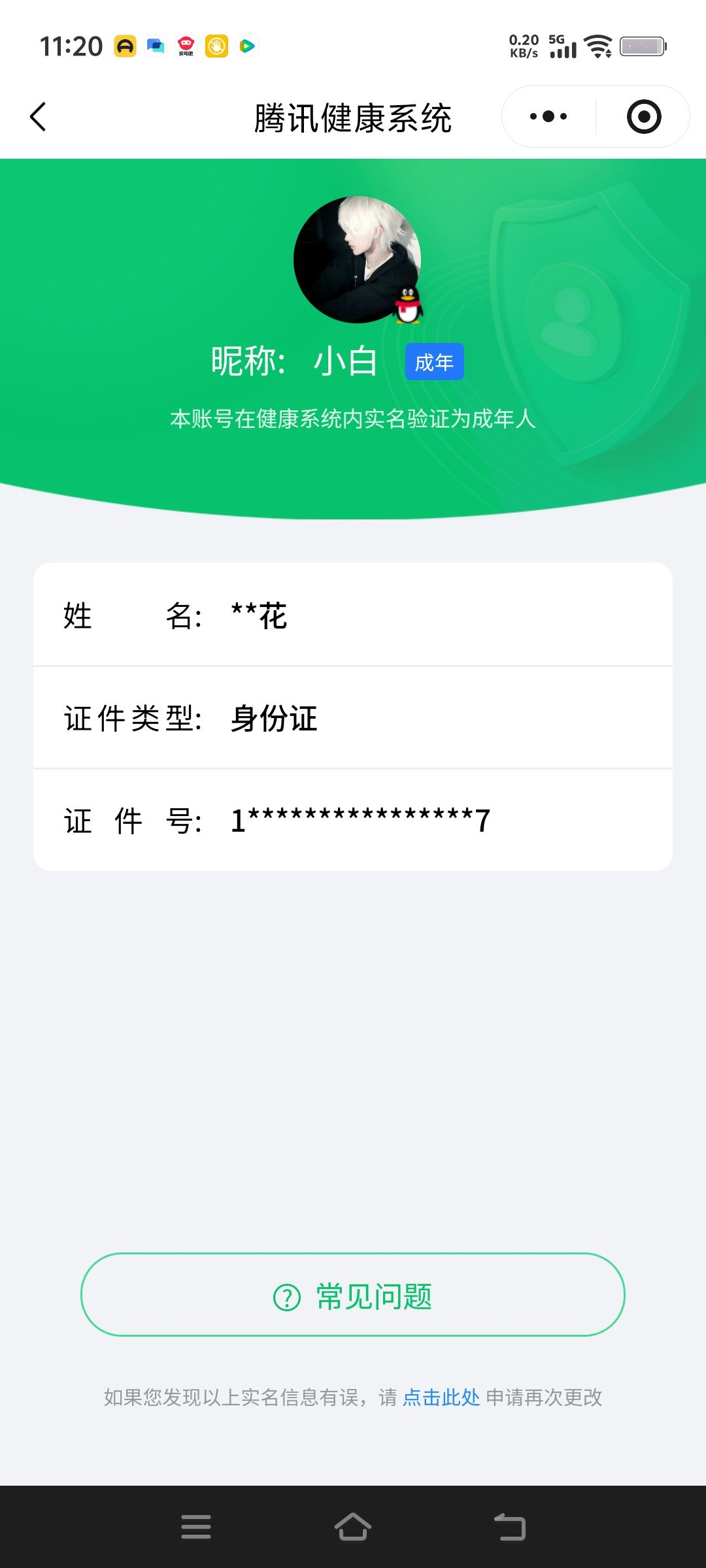
Task: Open the more options (...) capsule menu
Action: click(548, 116)
